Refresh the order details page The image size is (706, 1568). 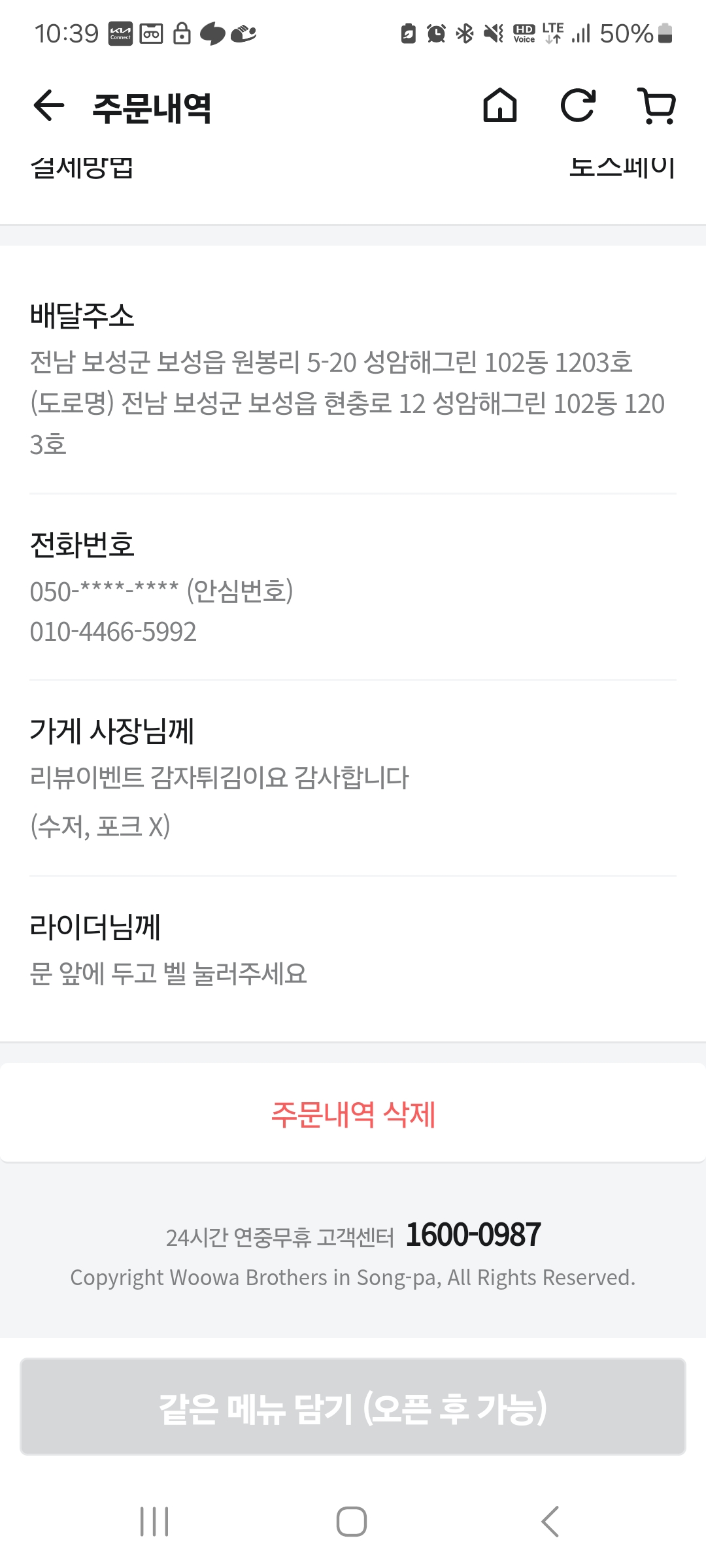tap(579, 106)
